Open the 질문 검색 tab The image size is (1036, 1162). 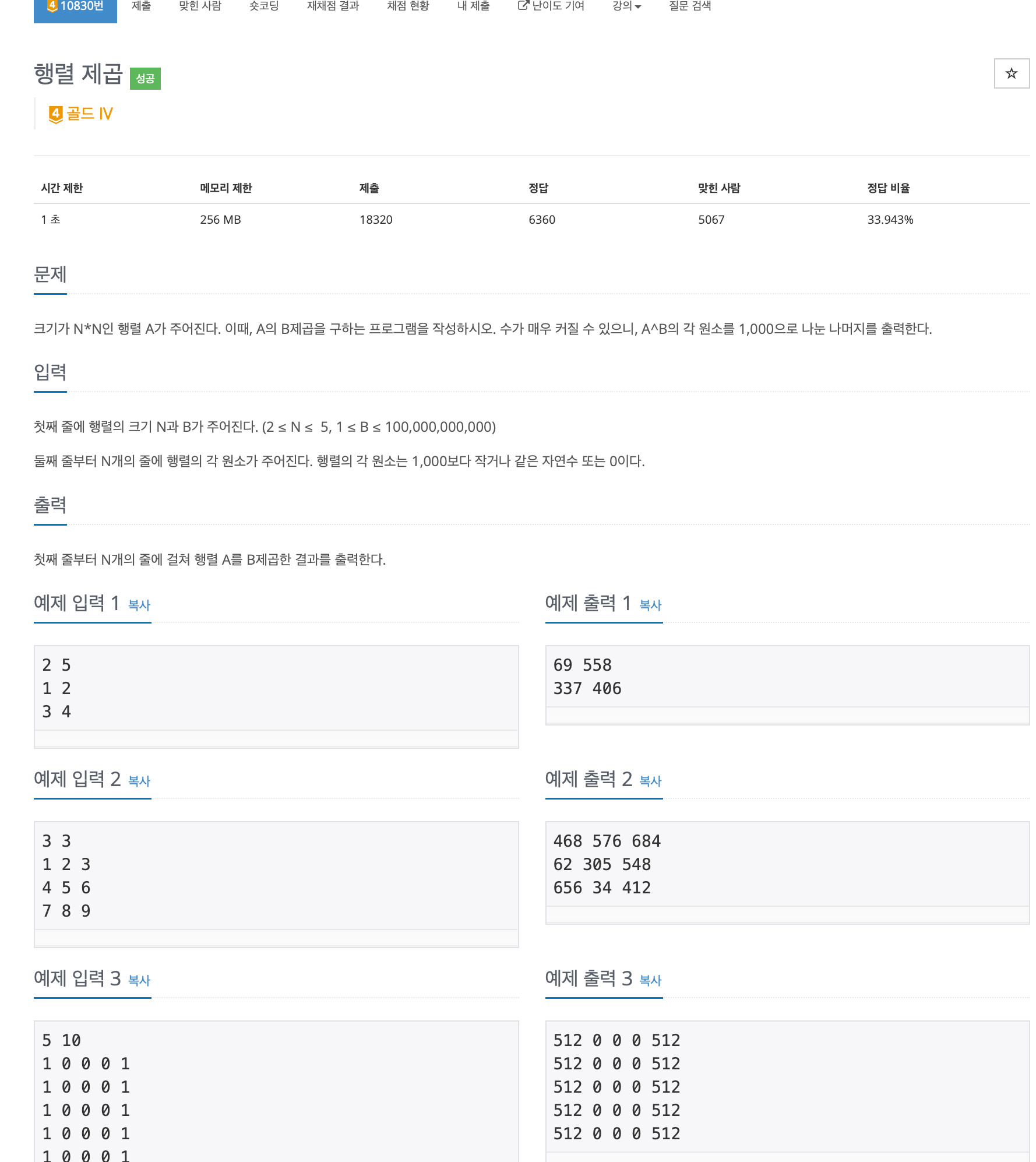(x=690, y=6)
